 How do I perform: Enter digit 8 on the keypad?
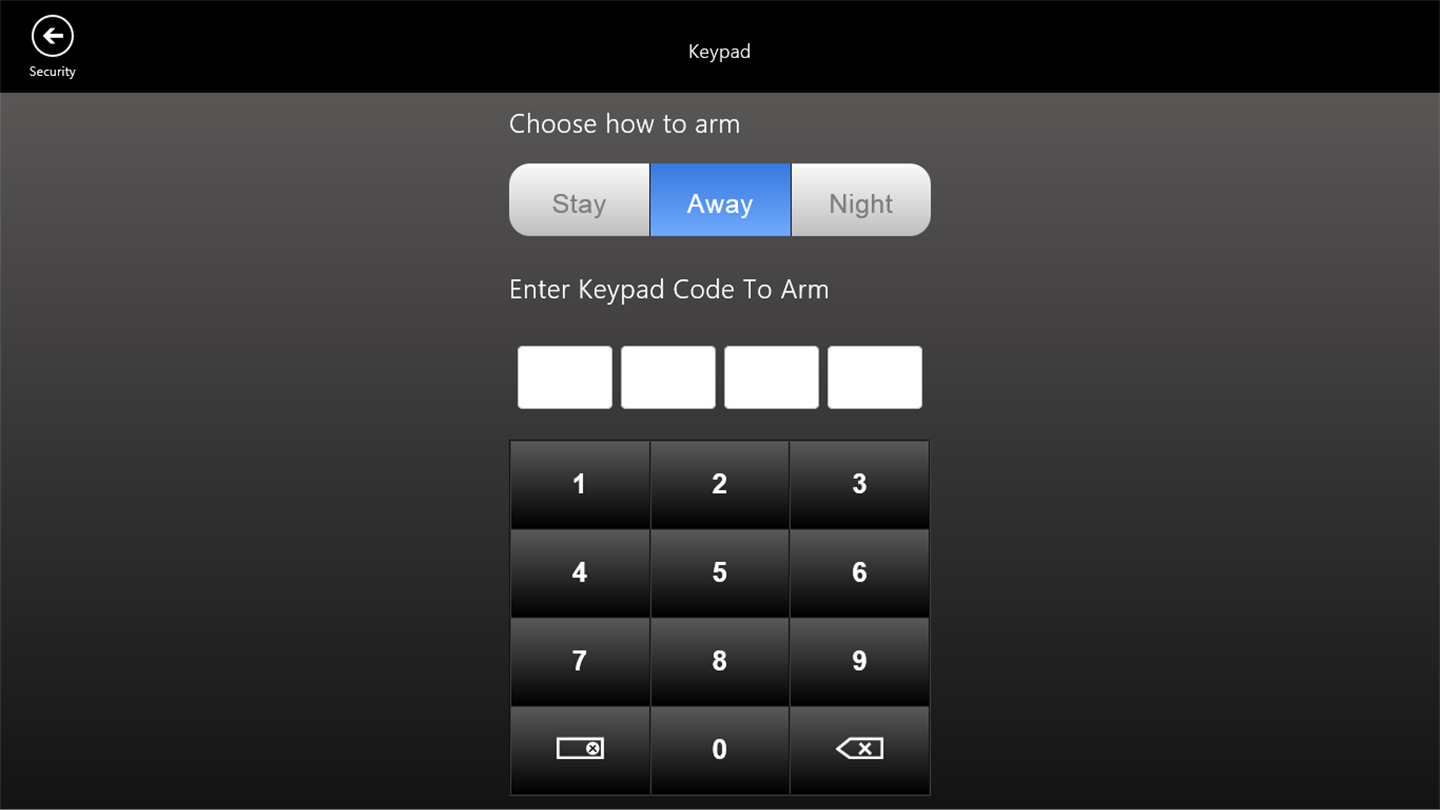[719, 660]
